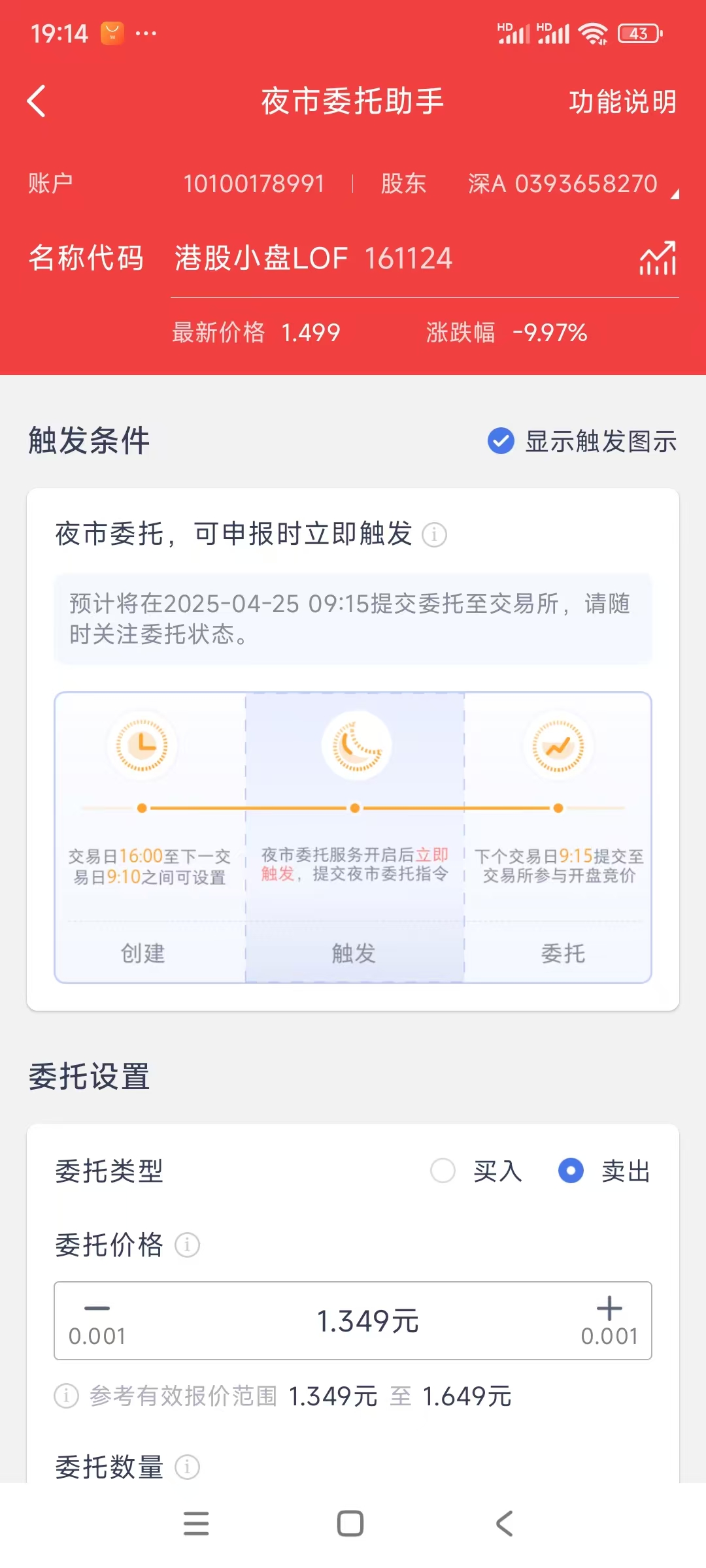Viewport: 706px width, 1568px height.
Task: Open the stock chart icon
Action: [657, 259]
